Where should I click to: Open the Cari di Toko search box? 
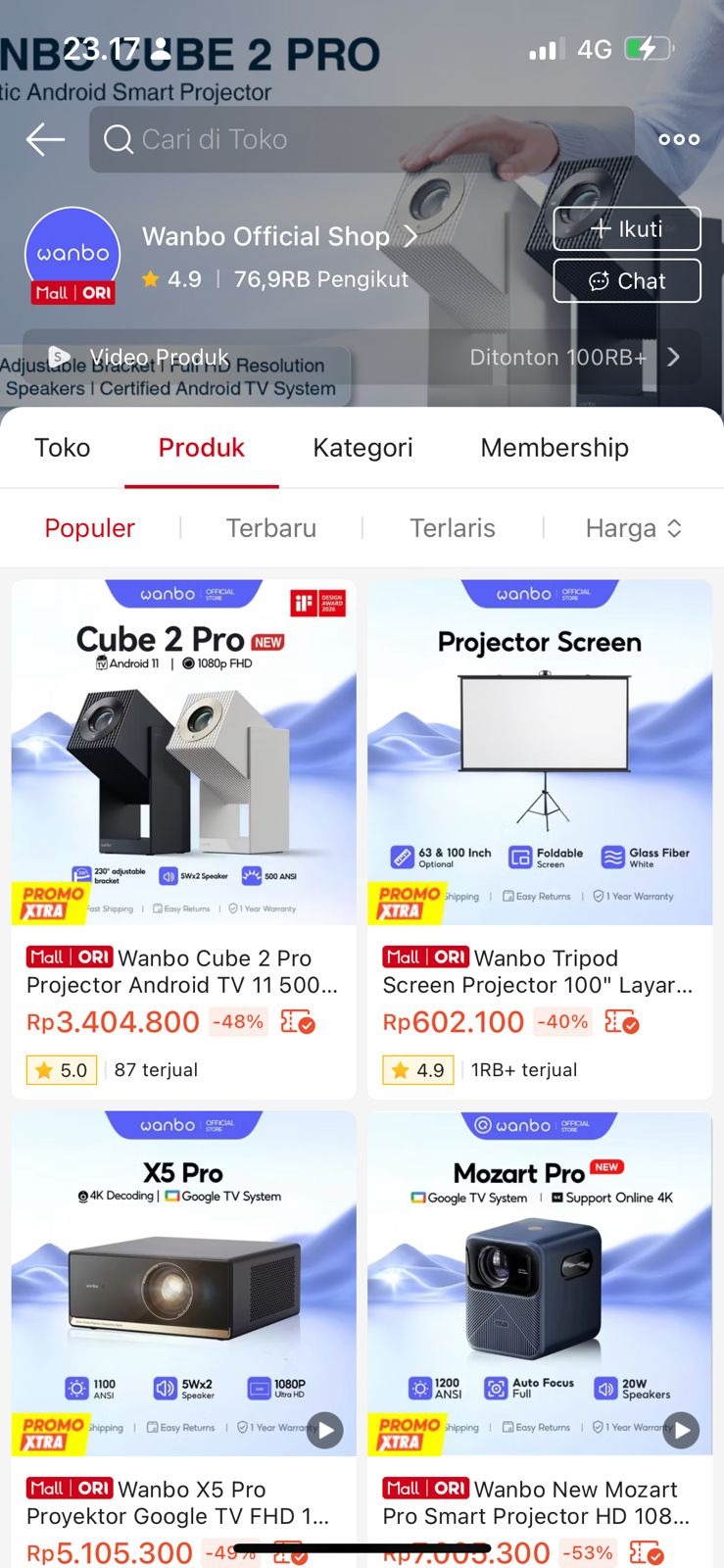[x=361, y=139]
